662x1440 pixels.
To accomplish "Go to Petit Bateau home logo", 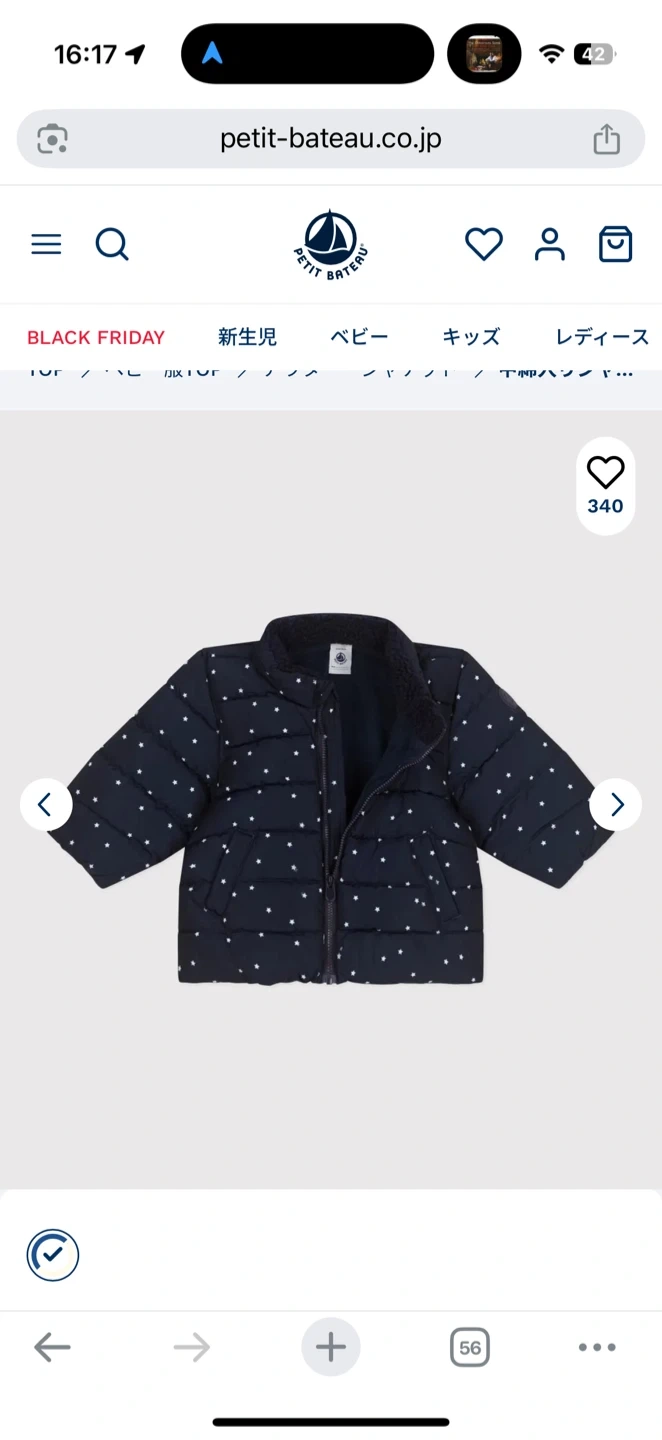I will point(331,245).
